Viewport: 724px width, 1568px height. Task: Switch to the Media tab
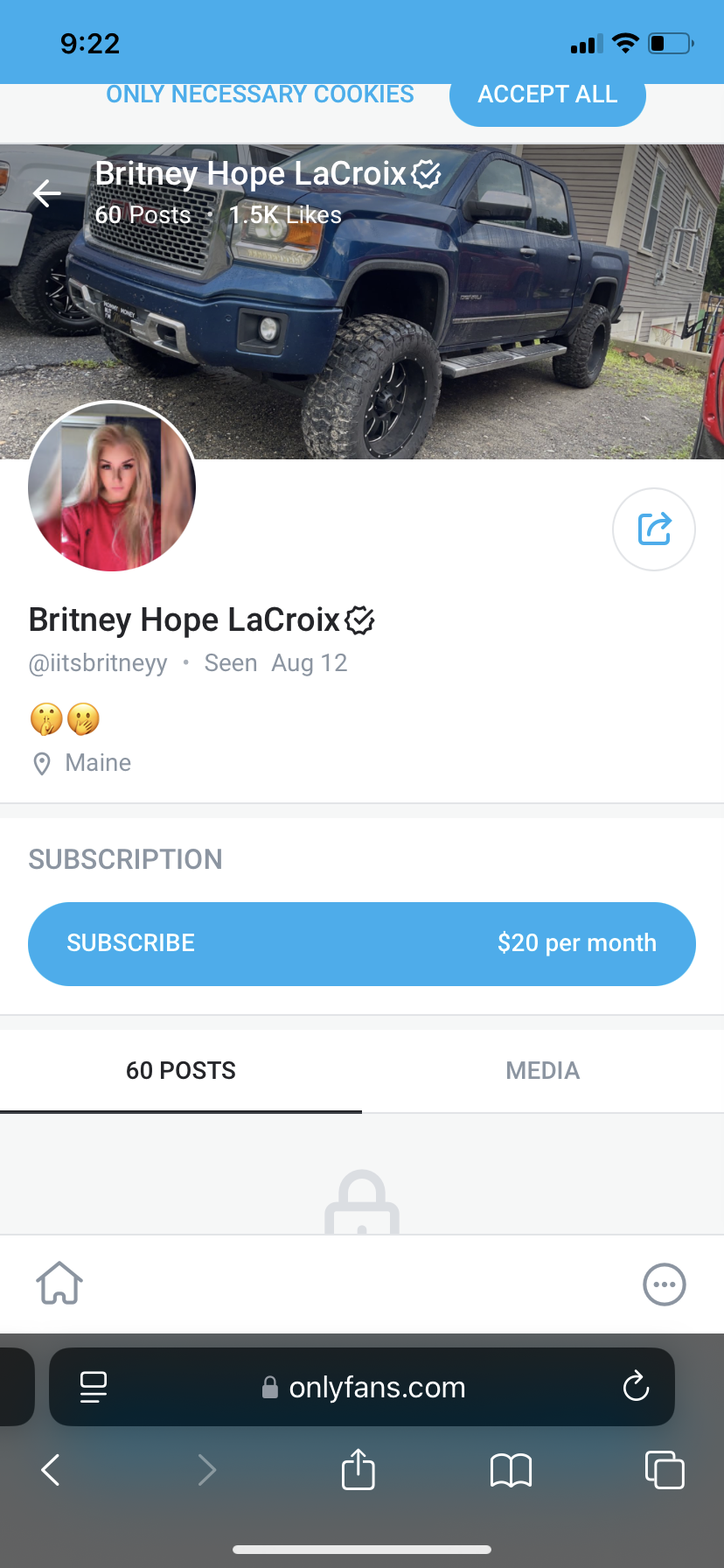pyautogui.click(x=542, y=1070)
